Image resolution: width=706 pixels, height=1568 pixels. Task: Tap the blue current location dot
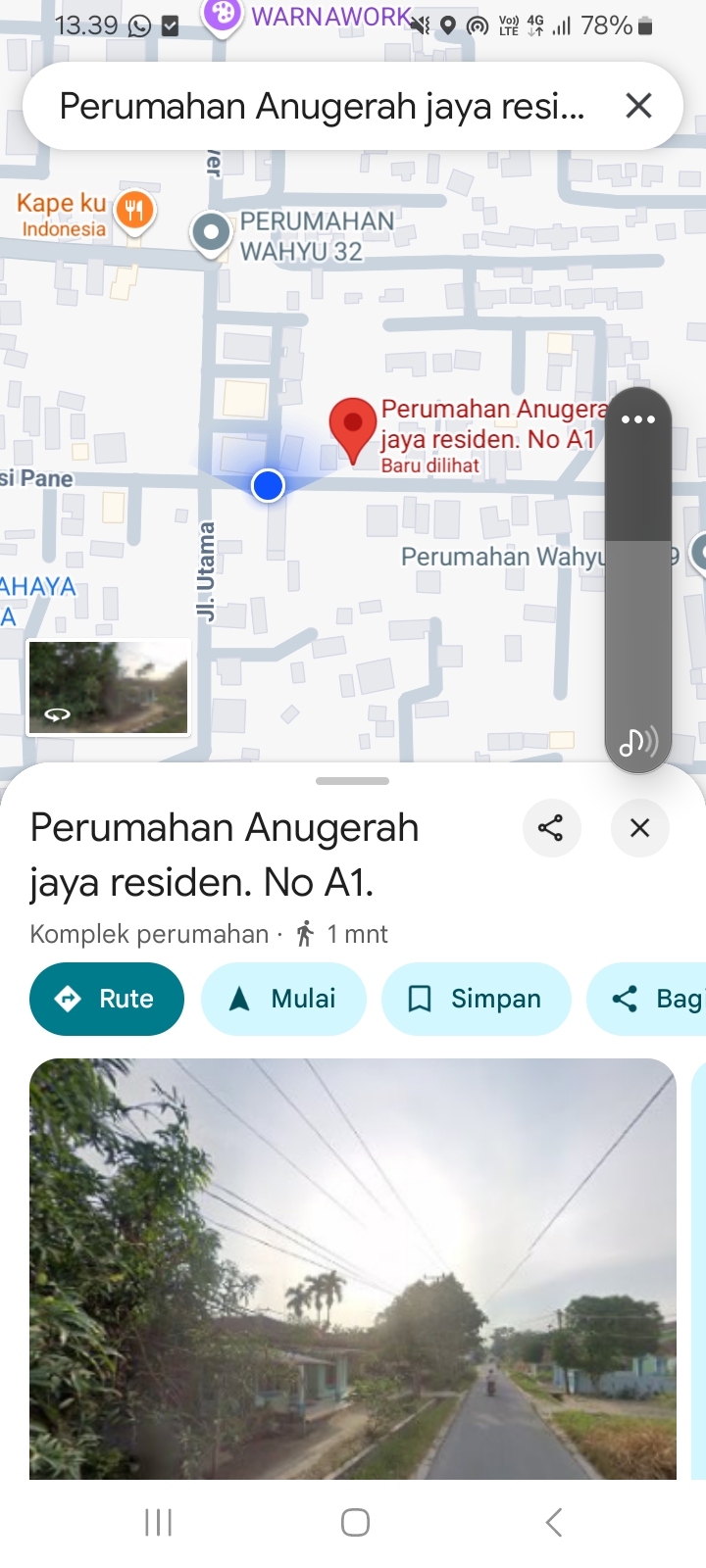[x=268, y=485]
